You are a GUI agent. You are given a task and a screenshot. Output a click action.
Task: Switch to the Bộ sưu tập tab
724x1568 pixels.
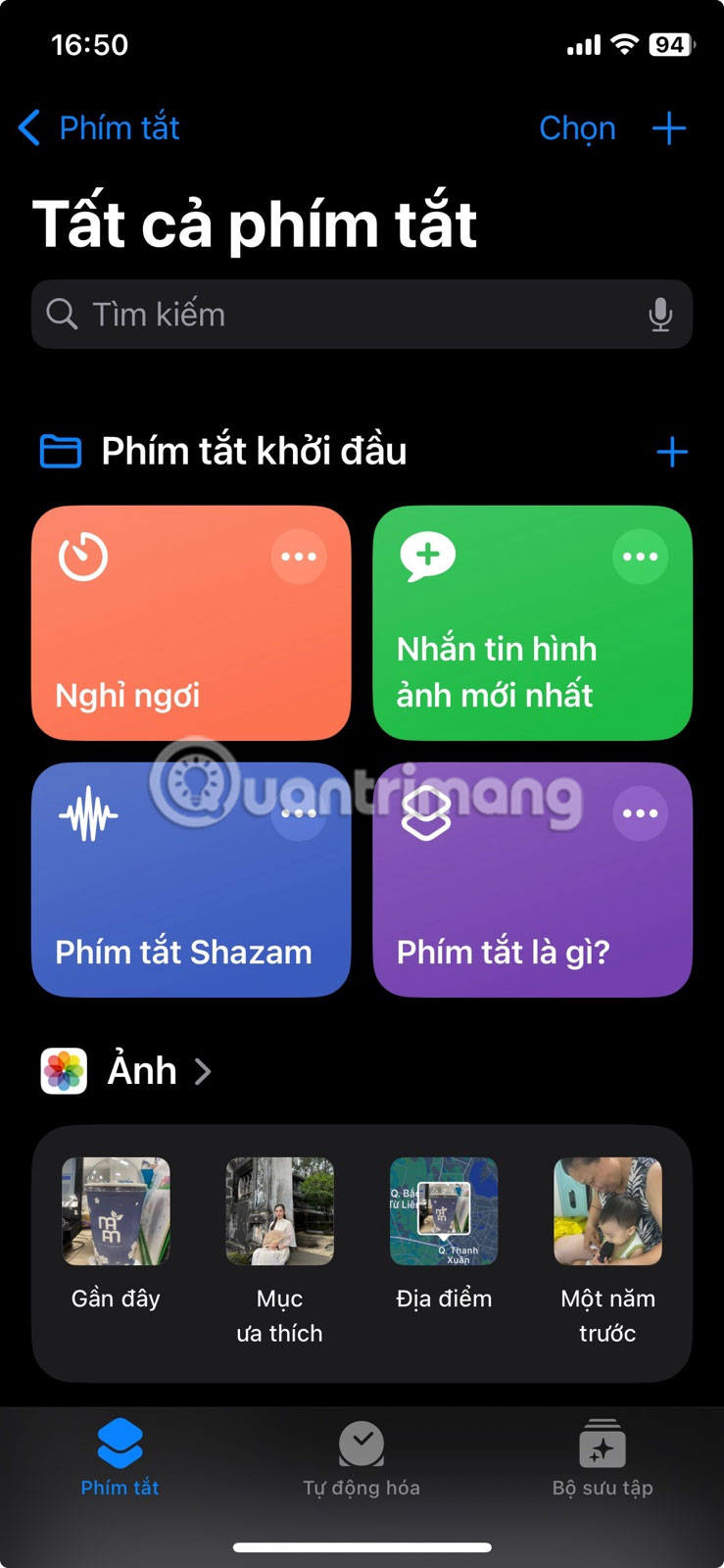[x=602, y=1460]
